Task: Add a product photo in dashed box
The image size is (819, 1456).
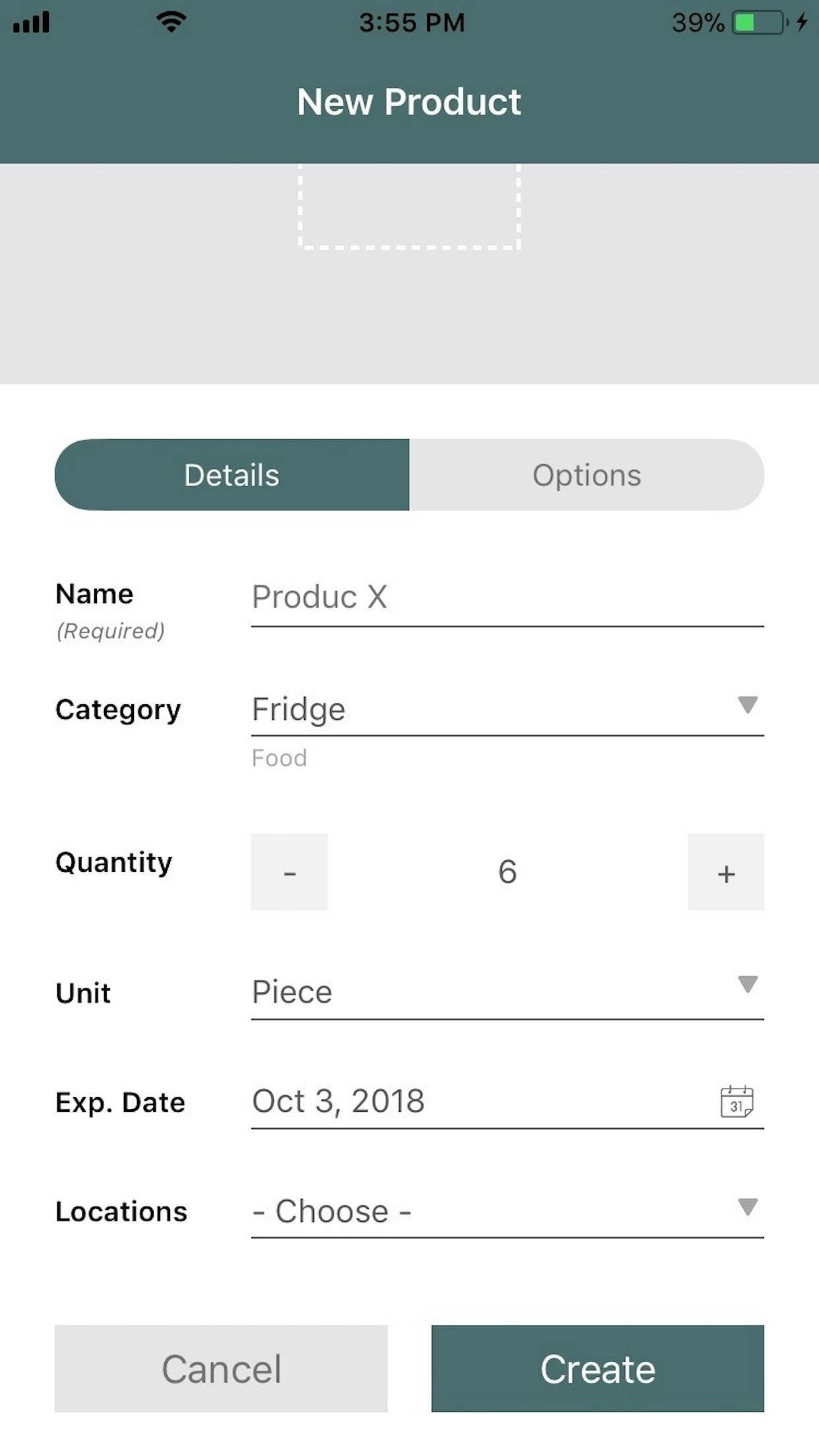Action: coord(409,206)
